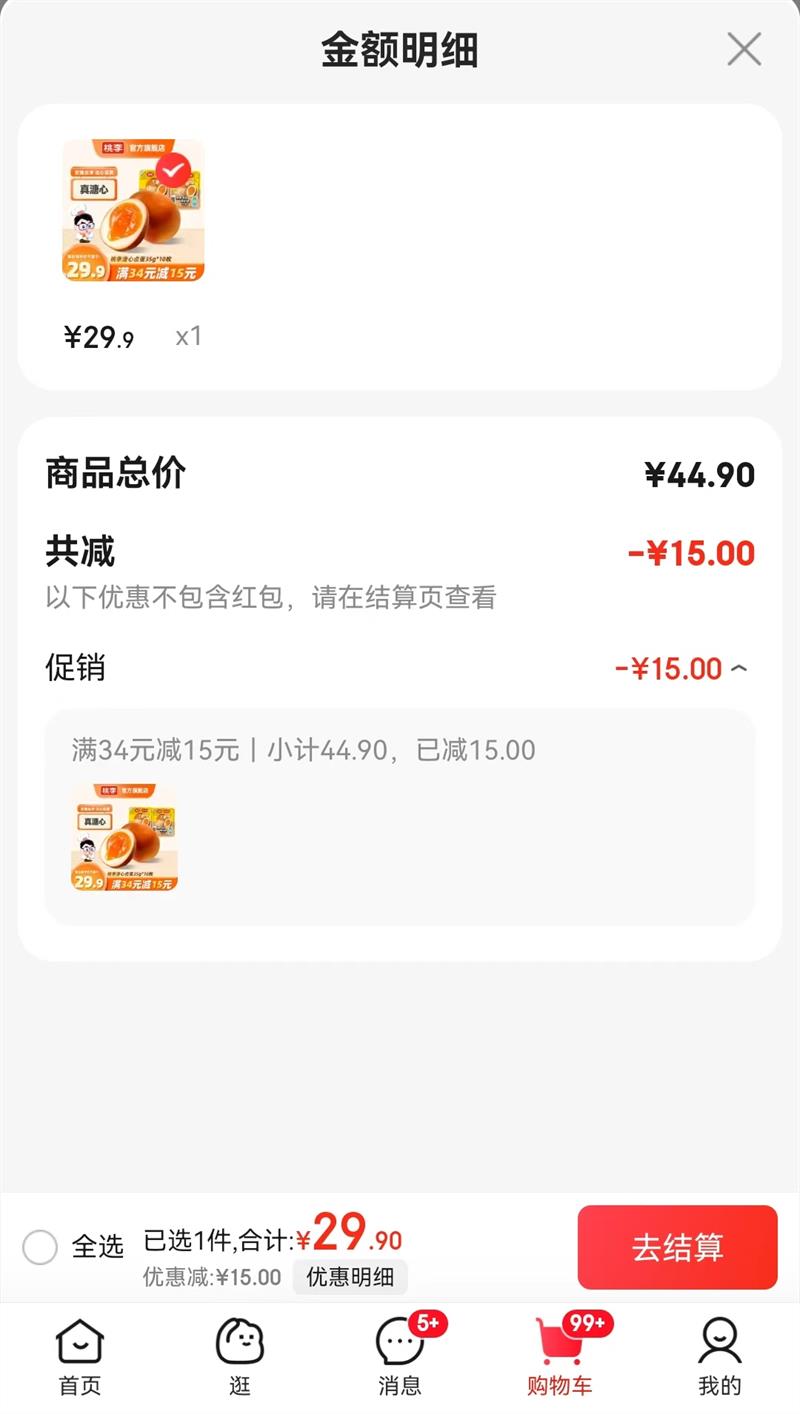Close the 金额明细 panel
The height and width of the screenshot is (1414, 800).
pyautogui.click(x=744, y=49)
